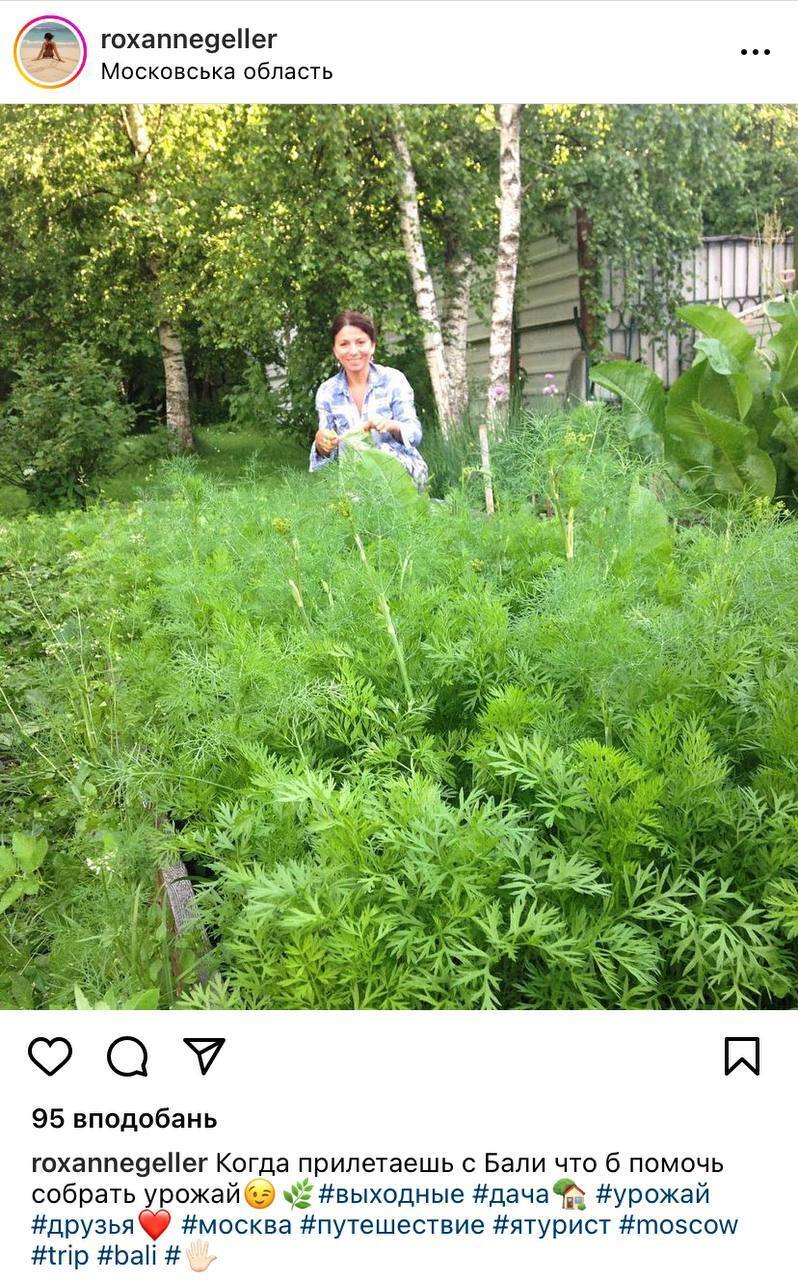
Task: Like the post with the heart icon
Action: [x=50, y=1056]
